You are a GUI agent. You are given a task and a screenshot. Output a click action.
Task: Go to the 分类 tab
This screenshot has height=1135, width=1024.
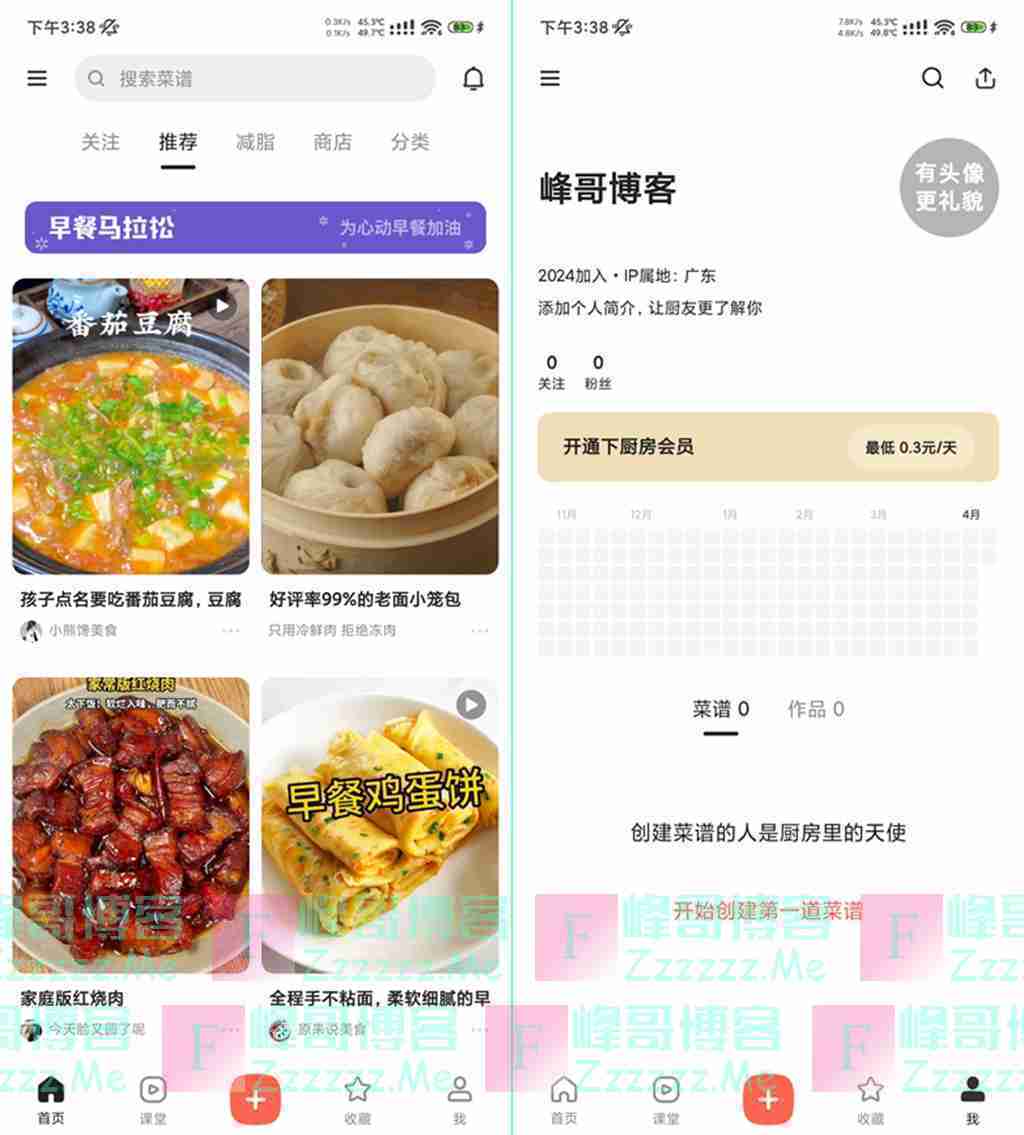click(410, 142)
